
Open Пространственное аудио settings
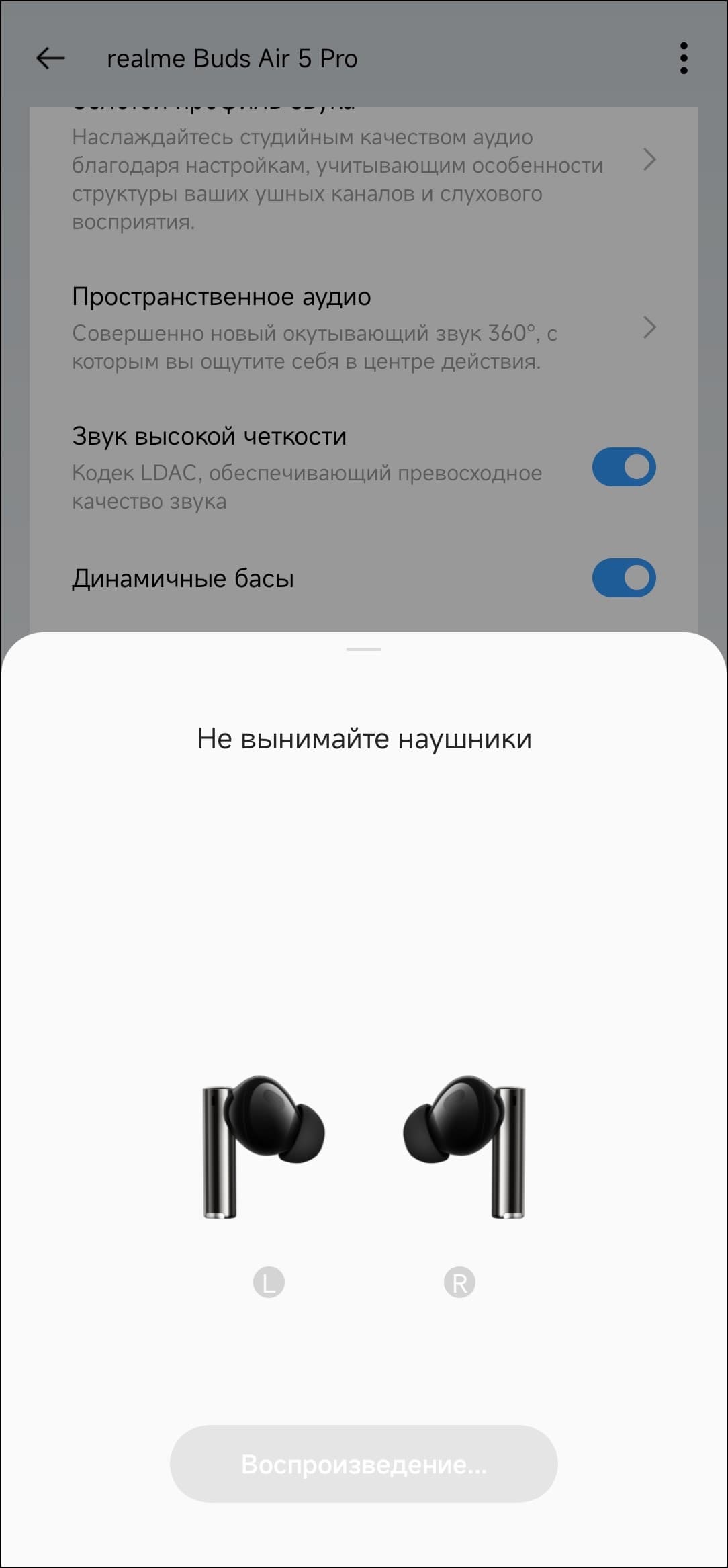click(x=363, y=329)
